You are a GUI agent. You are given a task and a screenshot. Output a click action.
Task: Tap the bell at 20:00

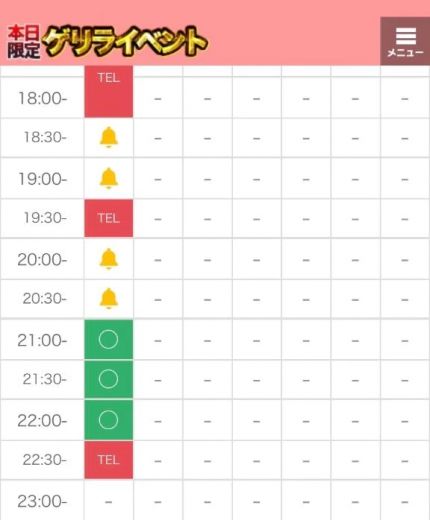109,259
